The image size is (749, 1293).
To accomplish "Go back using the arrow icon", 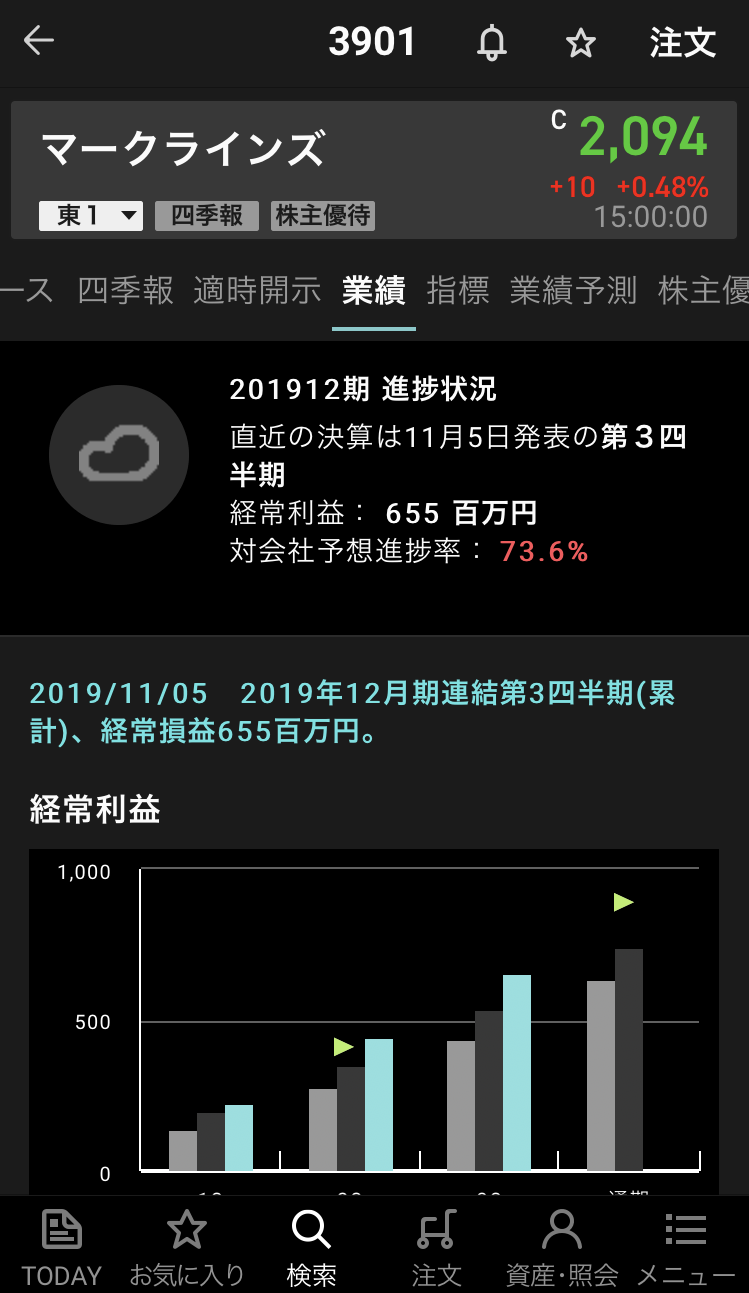I will click(x=39, y=42).
